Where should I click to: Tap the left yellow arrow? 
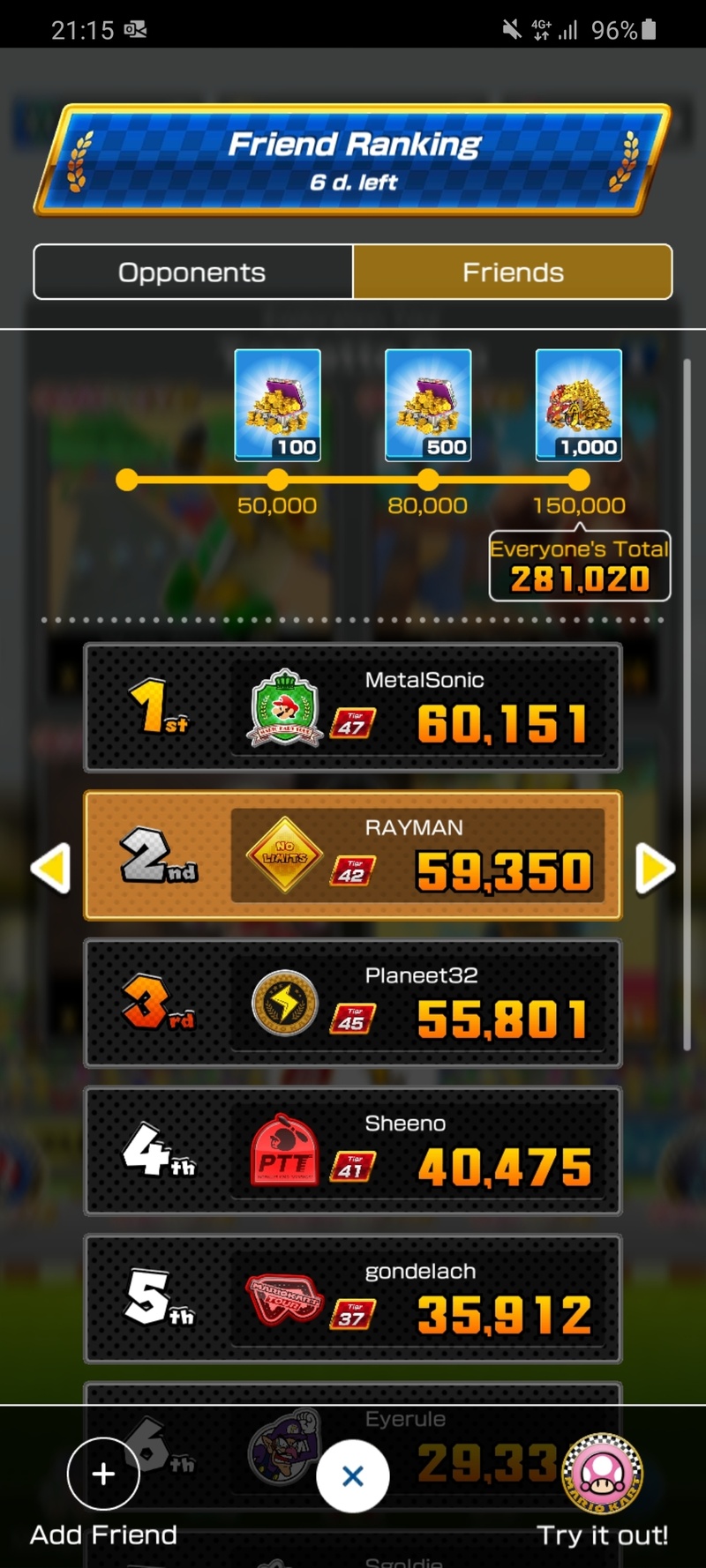[x=50, y=869]
